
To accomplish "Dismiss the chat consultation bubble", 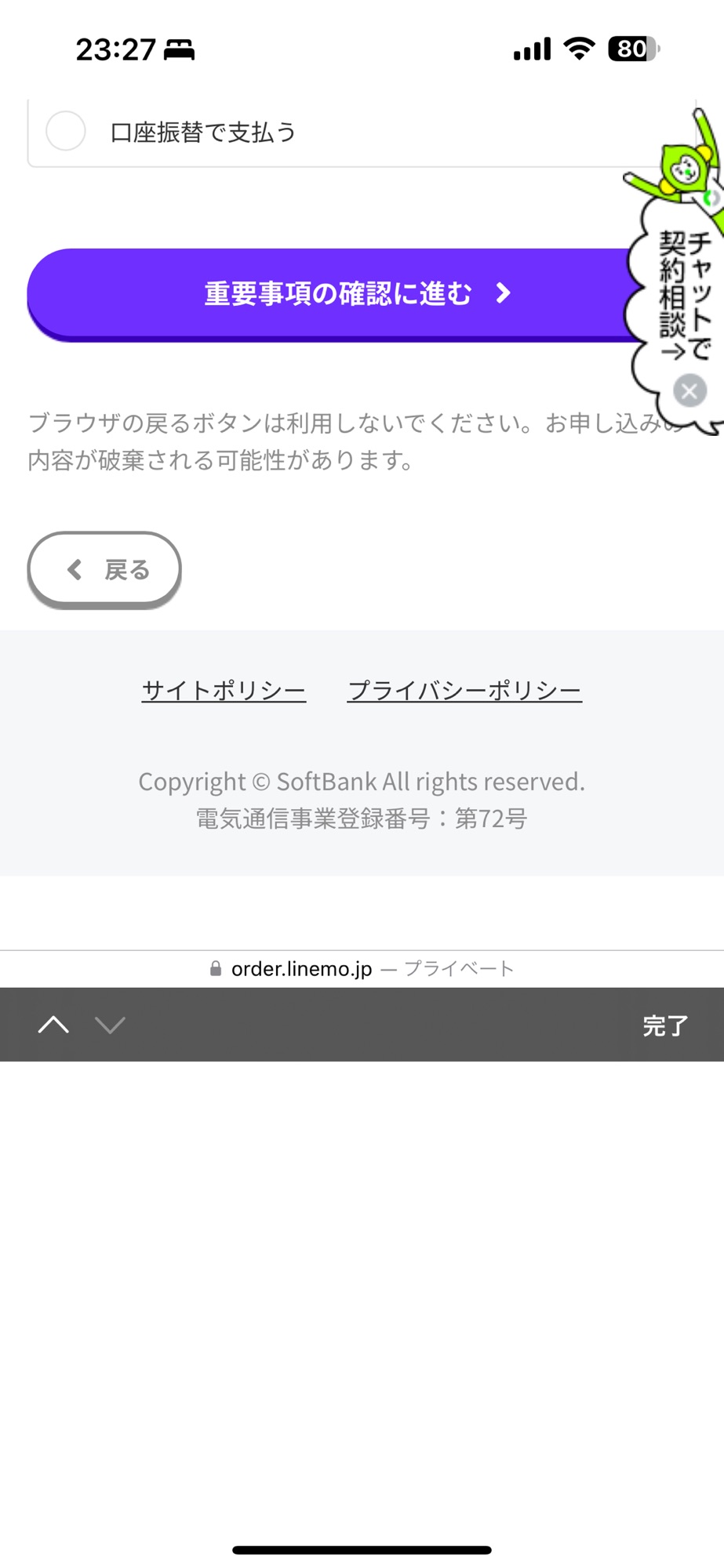I will pyautogui.click(x=689, y=390).
